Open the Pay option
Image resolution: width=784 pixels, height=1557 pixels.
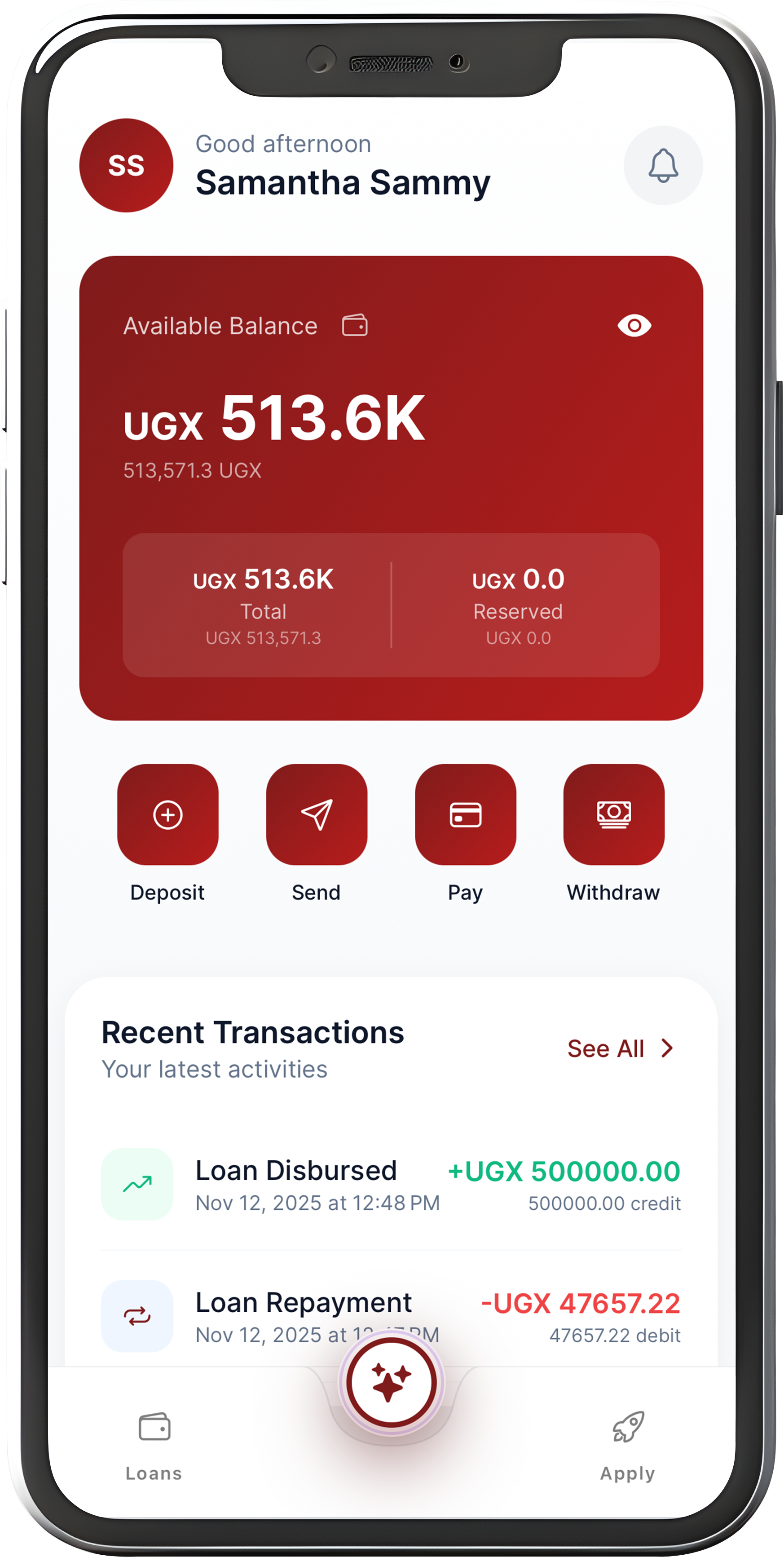465,814
